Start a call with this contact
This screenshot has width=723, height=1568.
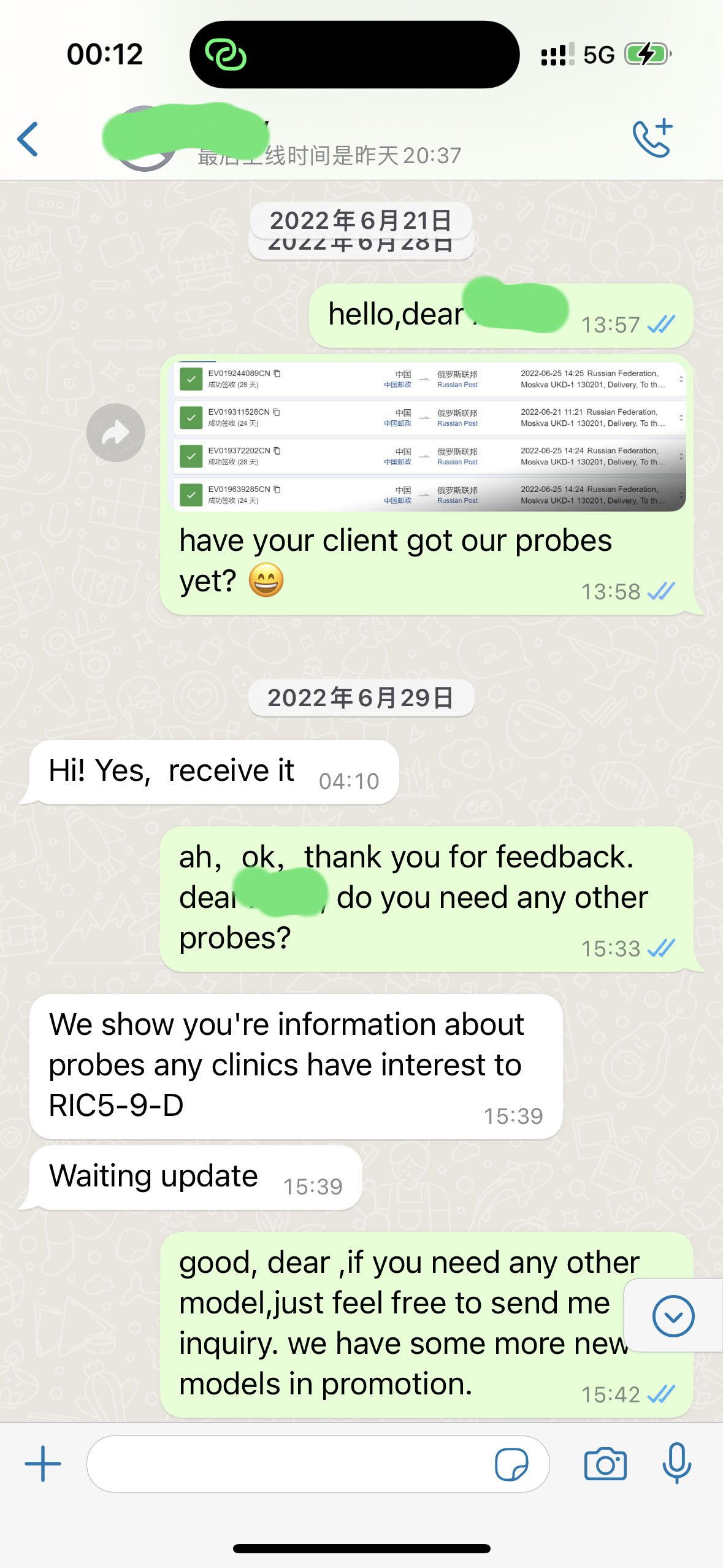tap(652, 139)
